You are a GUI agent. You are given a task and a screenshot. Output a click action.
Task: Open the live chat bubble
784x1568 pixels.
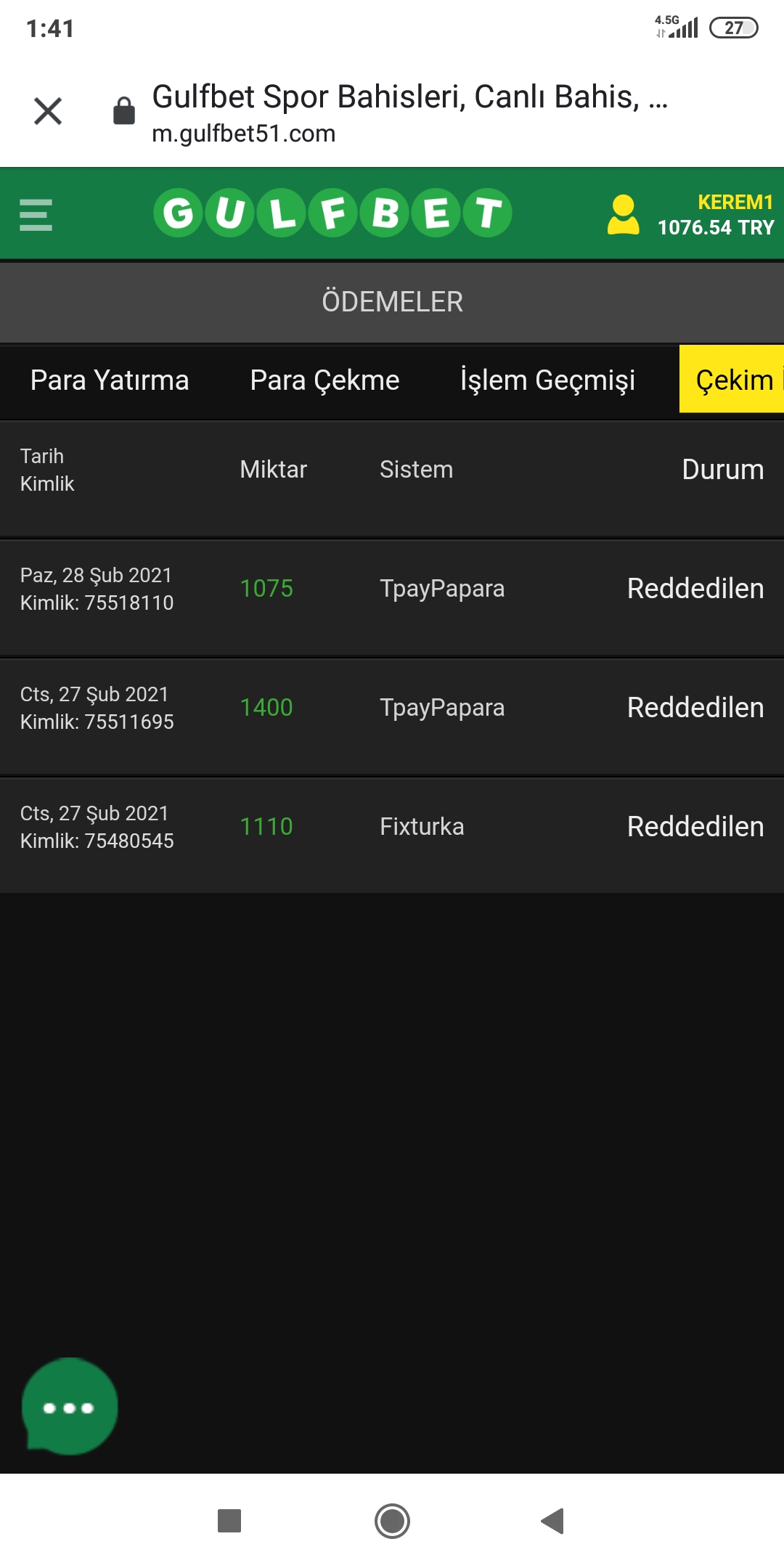pos(70,1406)
